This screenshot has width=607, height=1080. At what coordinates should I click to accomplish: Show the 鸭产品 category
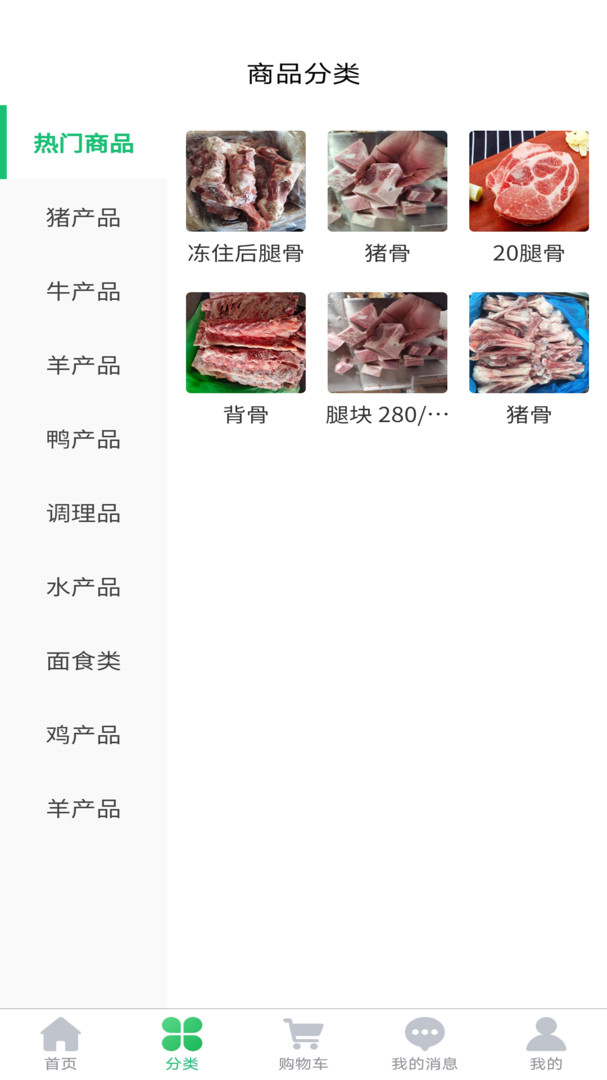pos(83,439)
